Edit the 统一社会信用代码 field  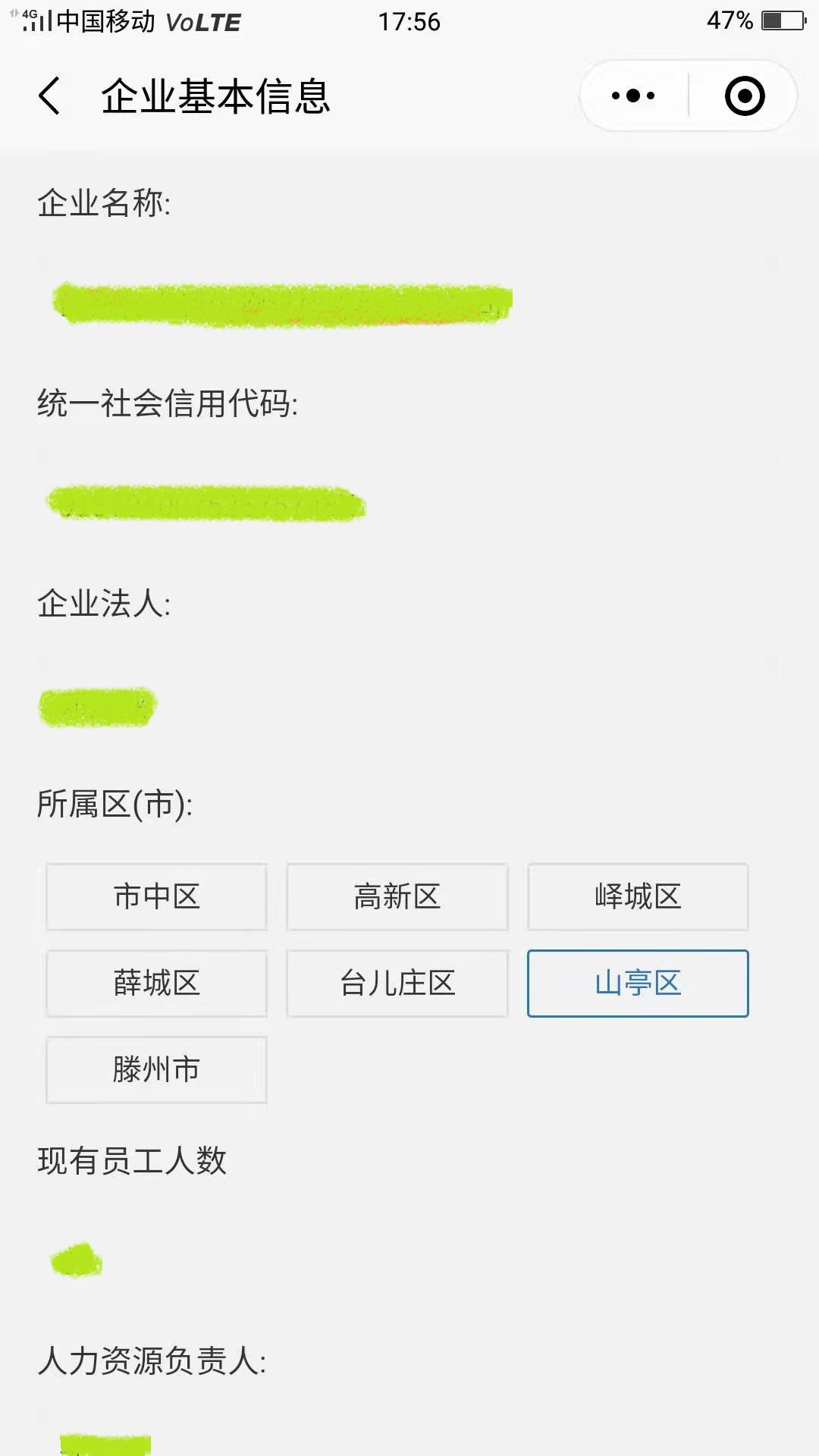pyautogui.click(x=408, y=504)
